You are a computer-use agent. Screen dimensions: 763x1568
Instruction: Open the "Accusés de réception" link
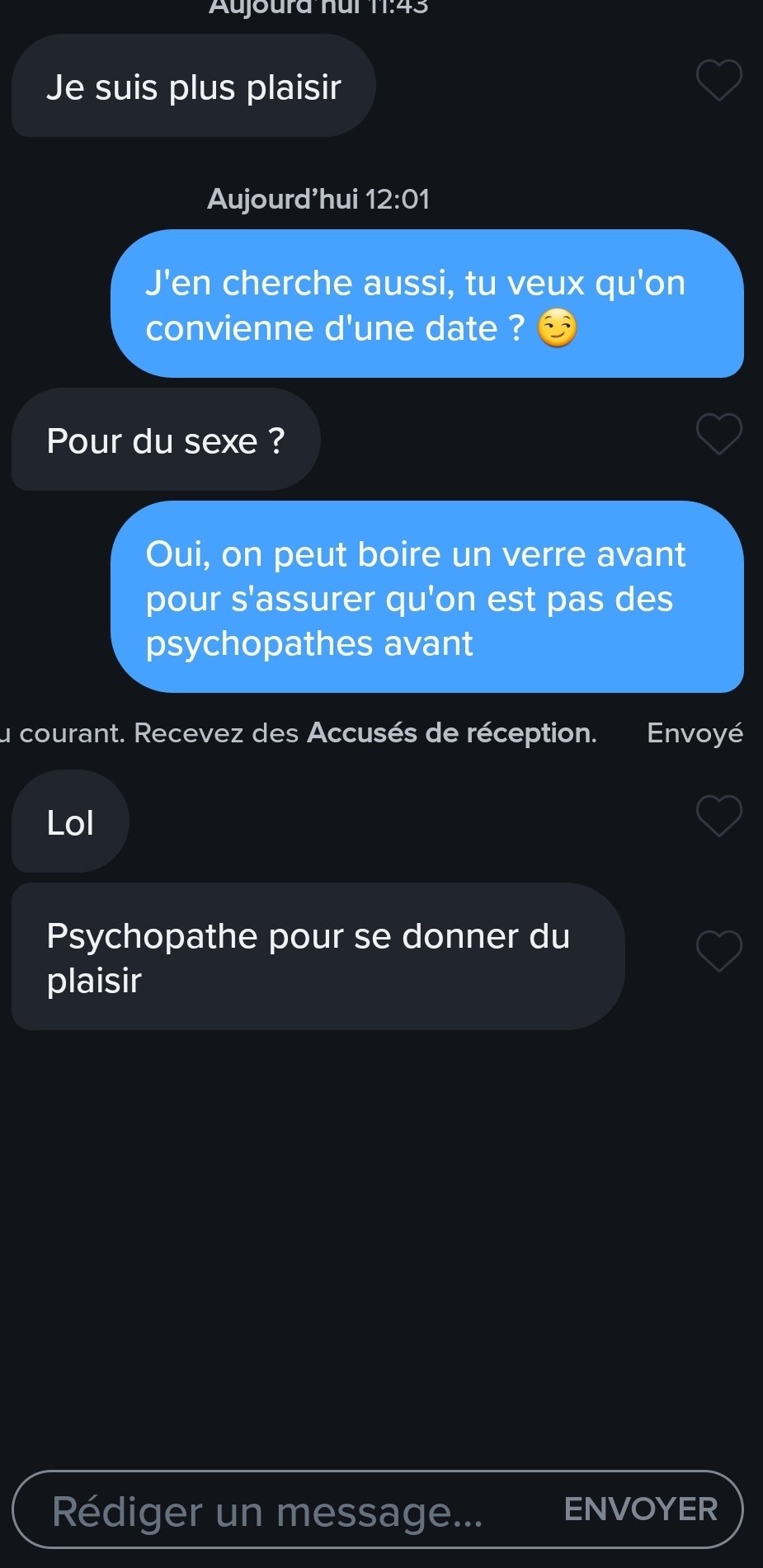451,732
